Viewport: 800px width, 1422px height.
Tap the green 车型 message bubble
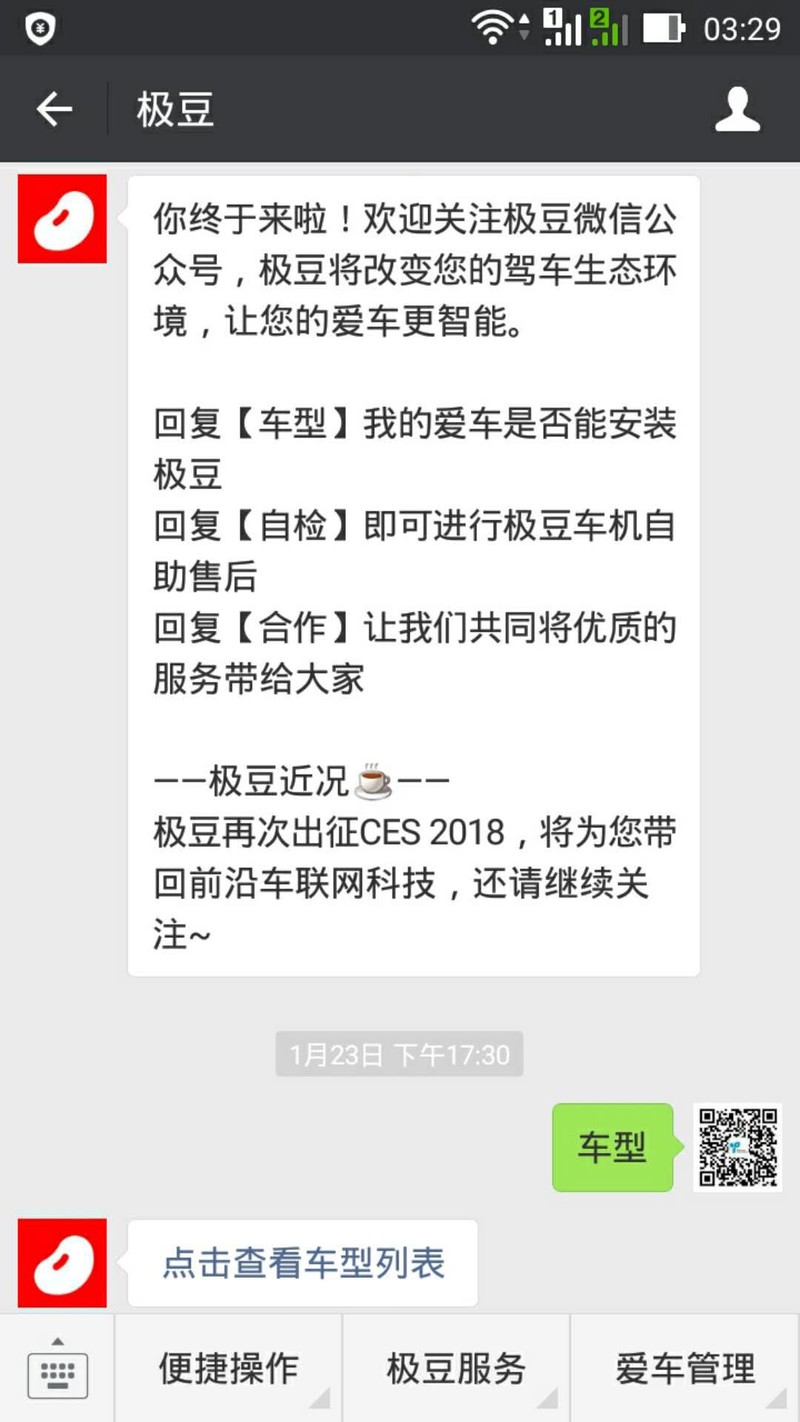tap(612, 1148)
